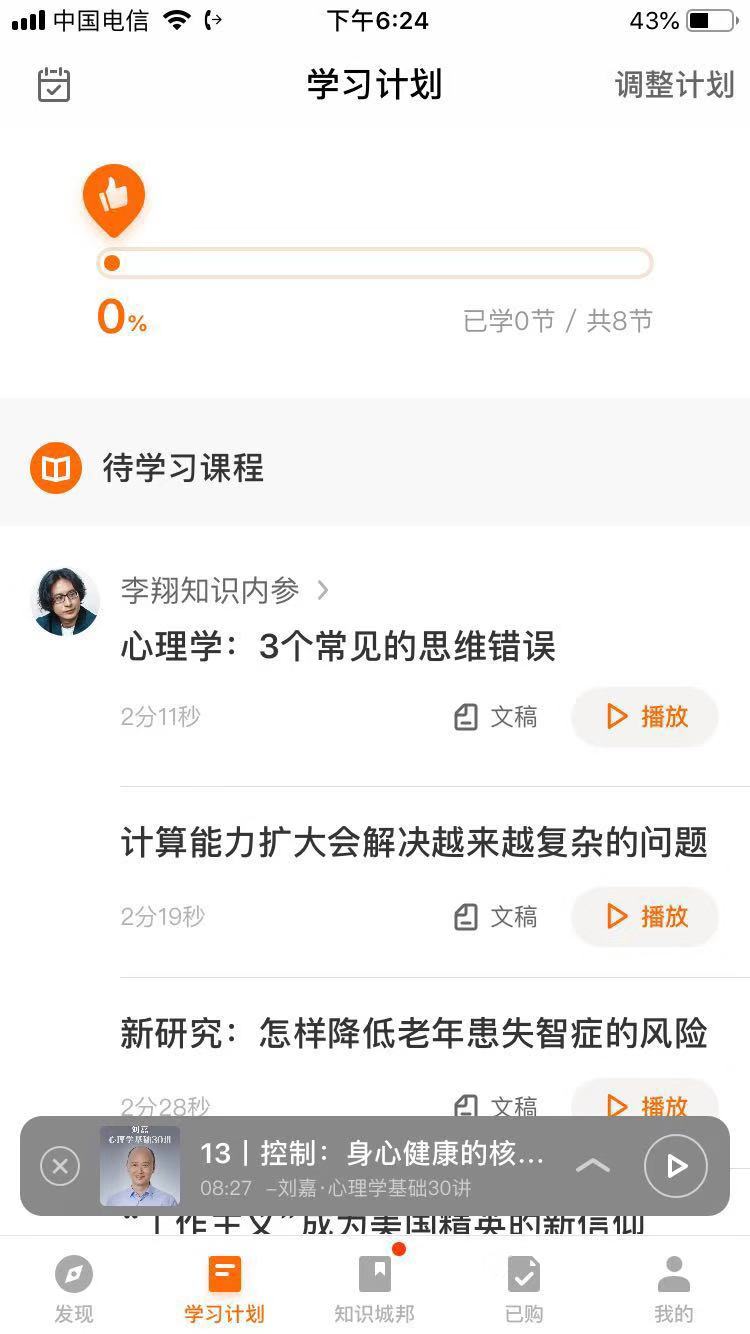This screenshot has height=1334, width=750.
Task: Play 心理学：3个常见的思维错误
Action: pos(645,717)
